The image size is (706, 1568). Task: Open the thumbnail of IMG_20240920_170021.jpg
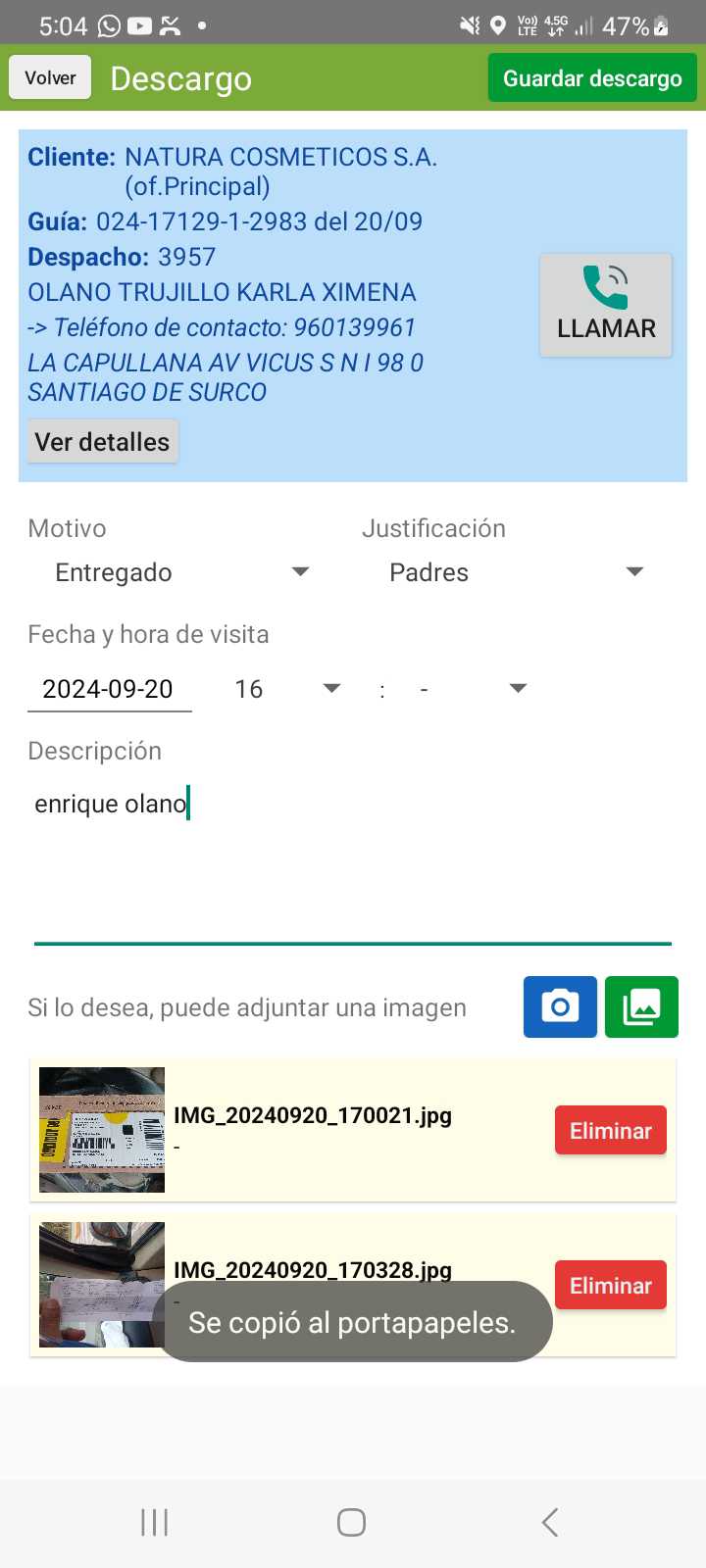click(x=102, y=1130)
